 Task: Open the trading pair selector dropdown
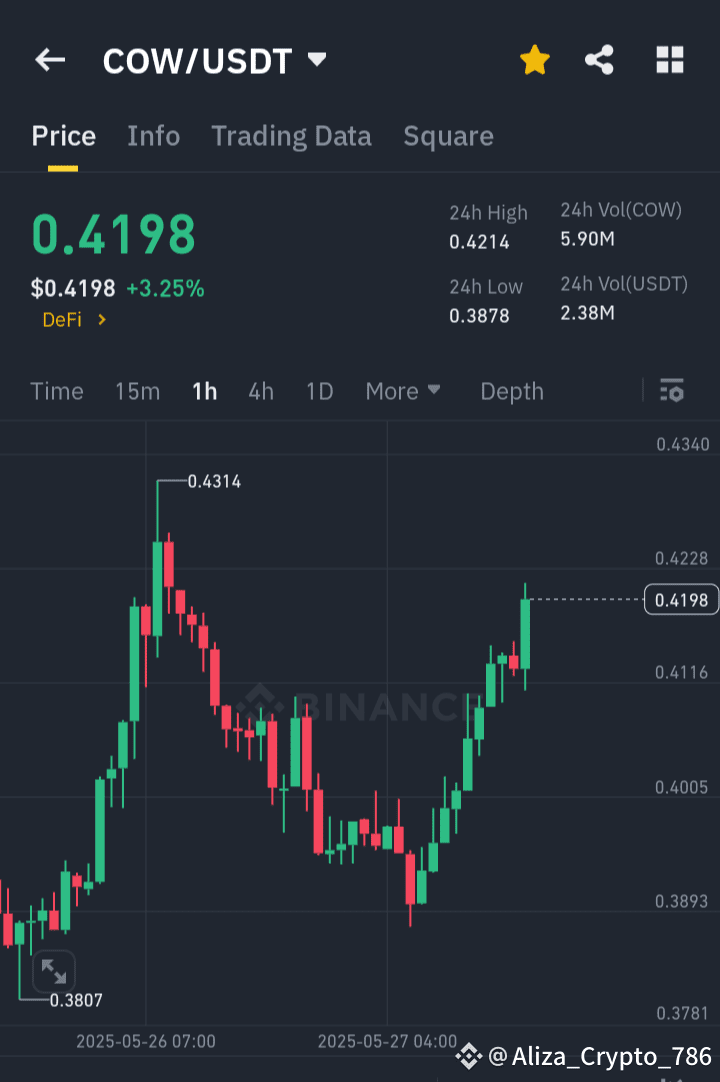(316, 60)
